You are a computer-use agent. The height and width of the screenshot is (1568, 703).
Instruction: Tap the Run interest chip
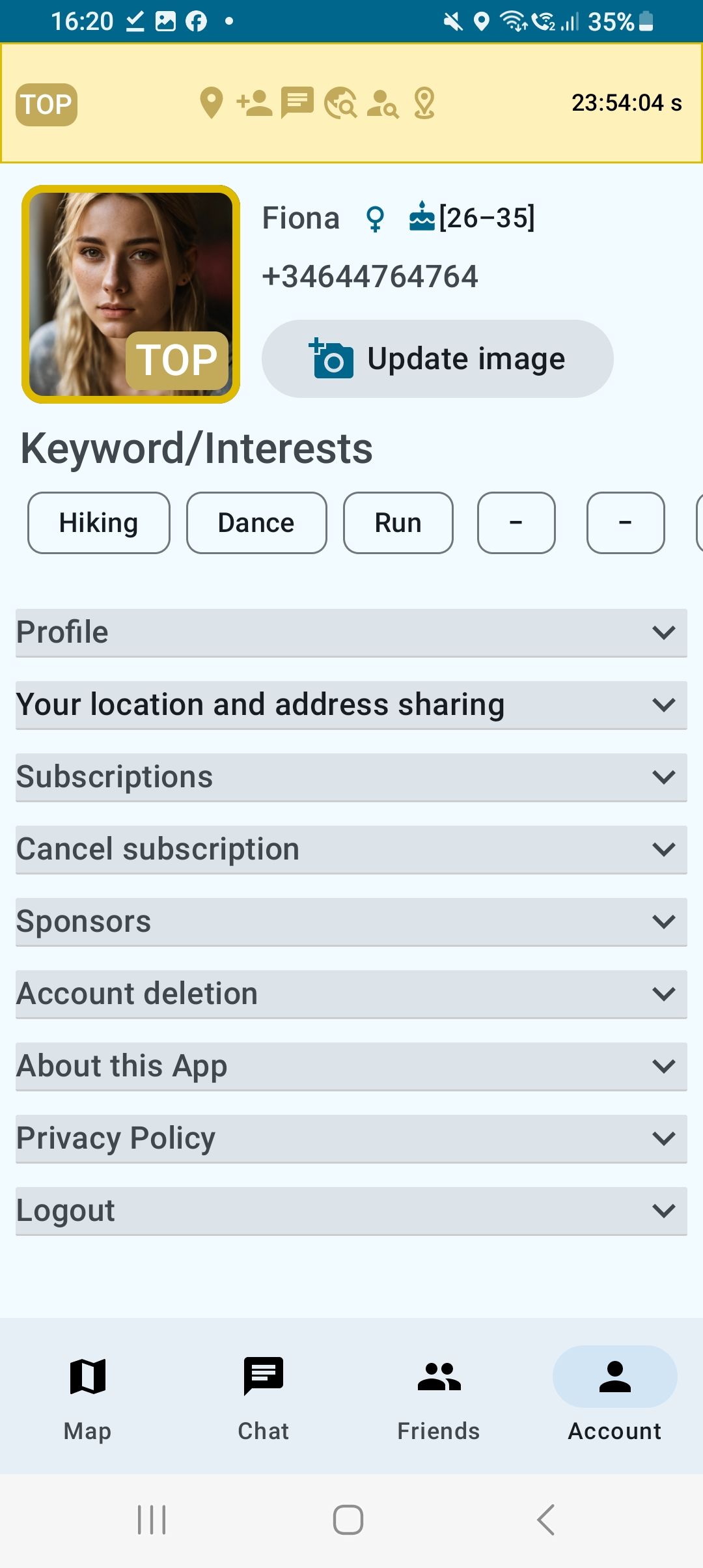click(x=398, y=523)
